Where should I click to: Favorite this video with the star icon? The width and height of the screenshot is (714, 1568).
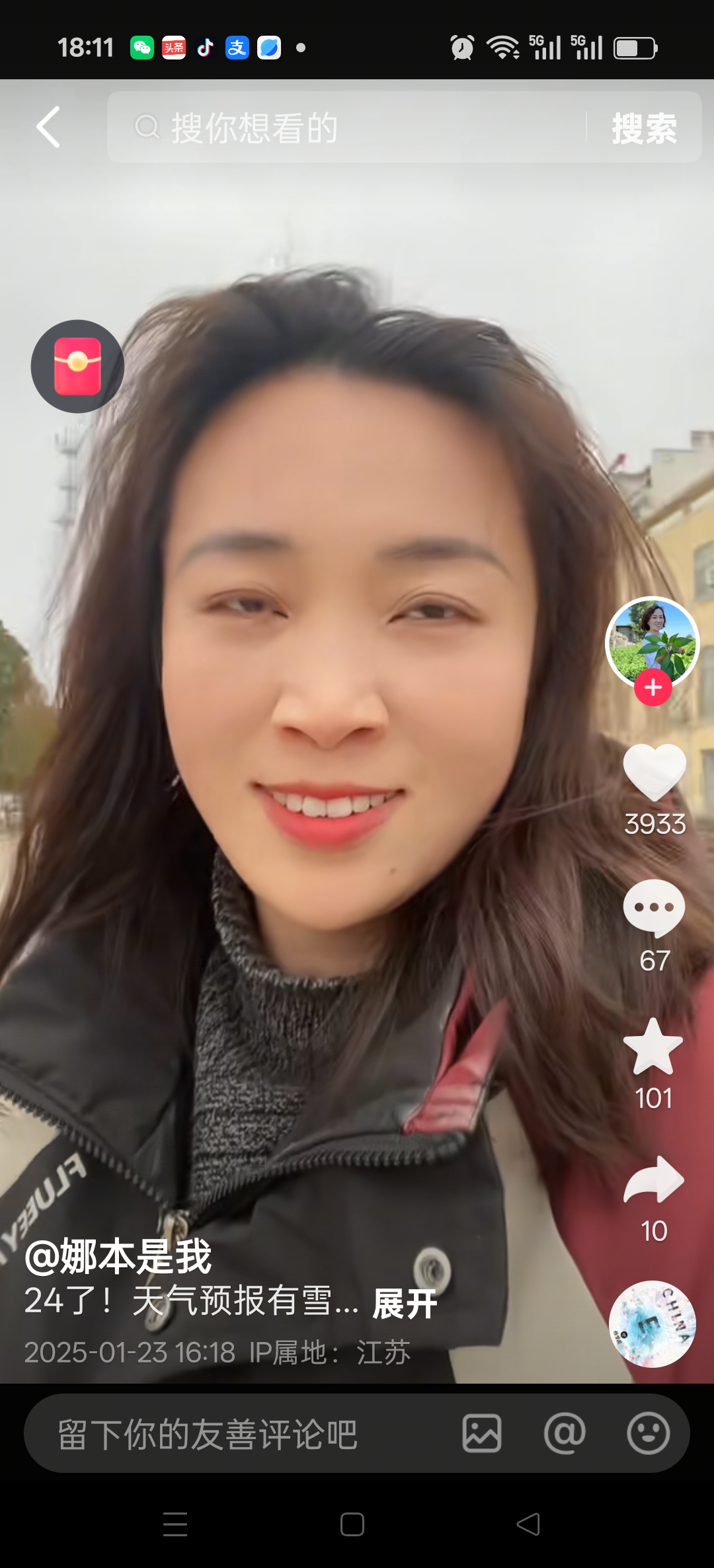[x=653, y=1047]
